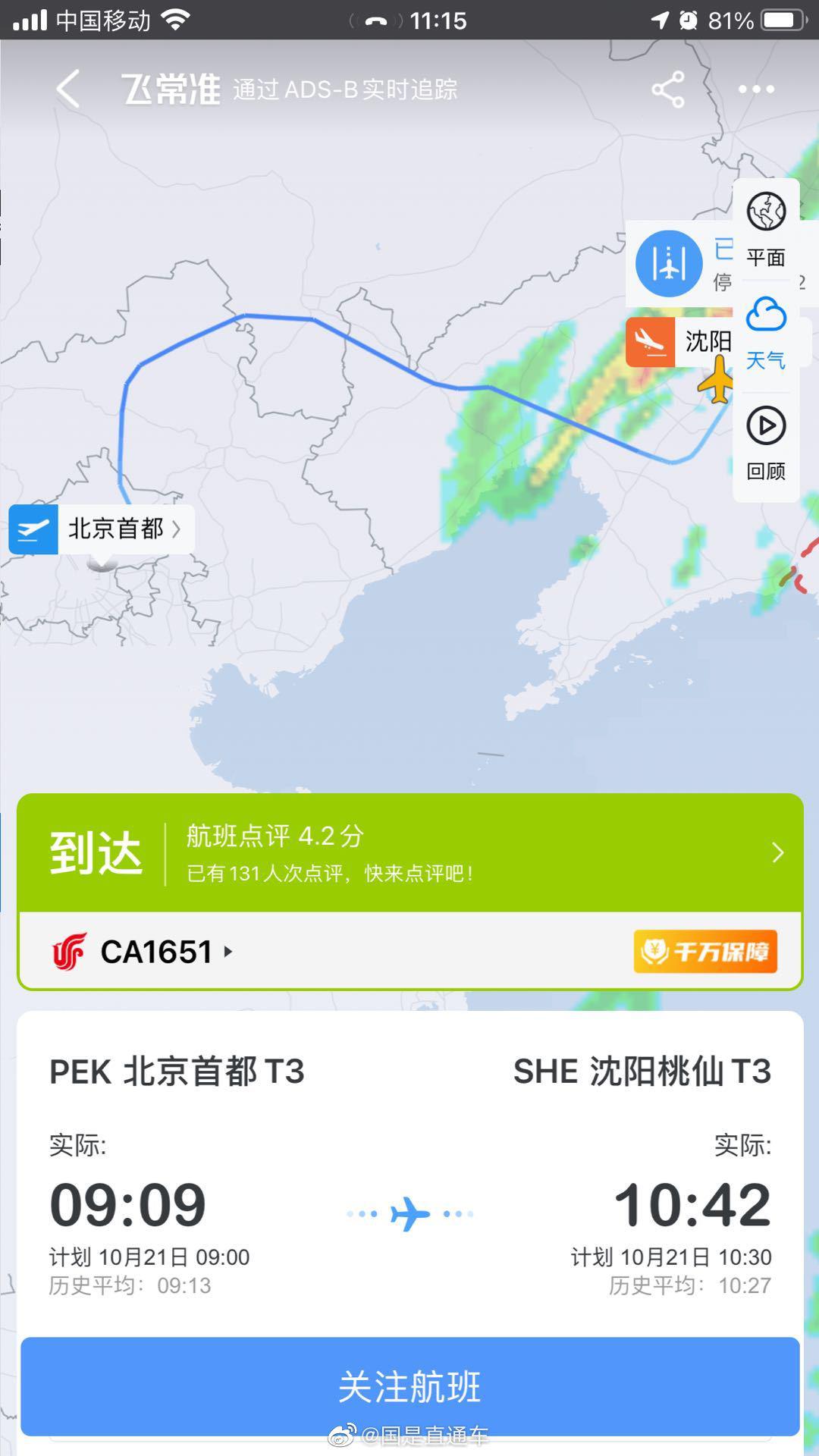Screen dimensions: 819x1456
Task: Open the 千万保障 insurance badge
Action: click(705, 951)
